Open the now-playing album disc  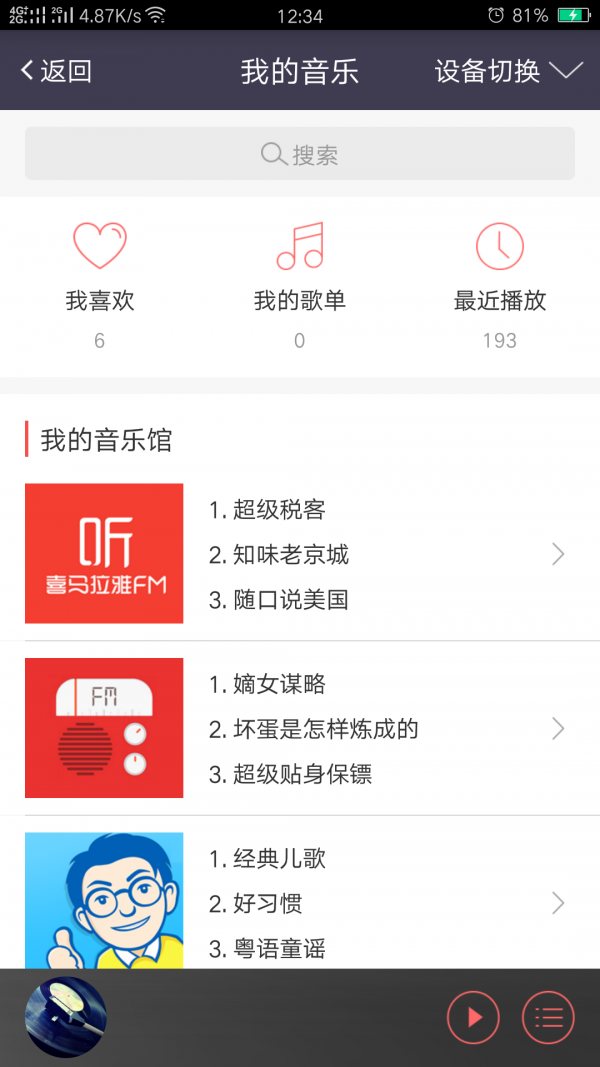pyautogui.click(x=66, y=1017)
